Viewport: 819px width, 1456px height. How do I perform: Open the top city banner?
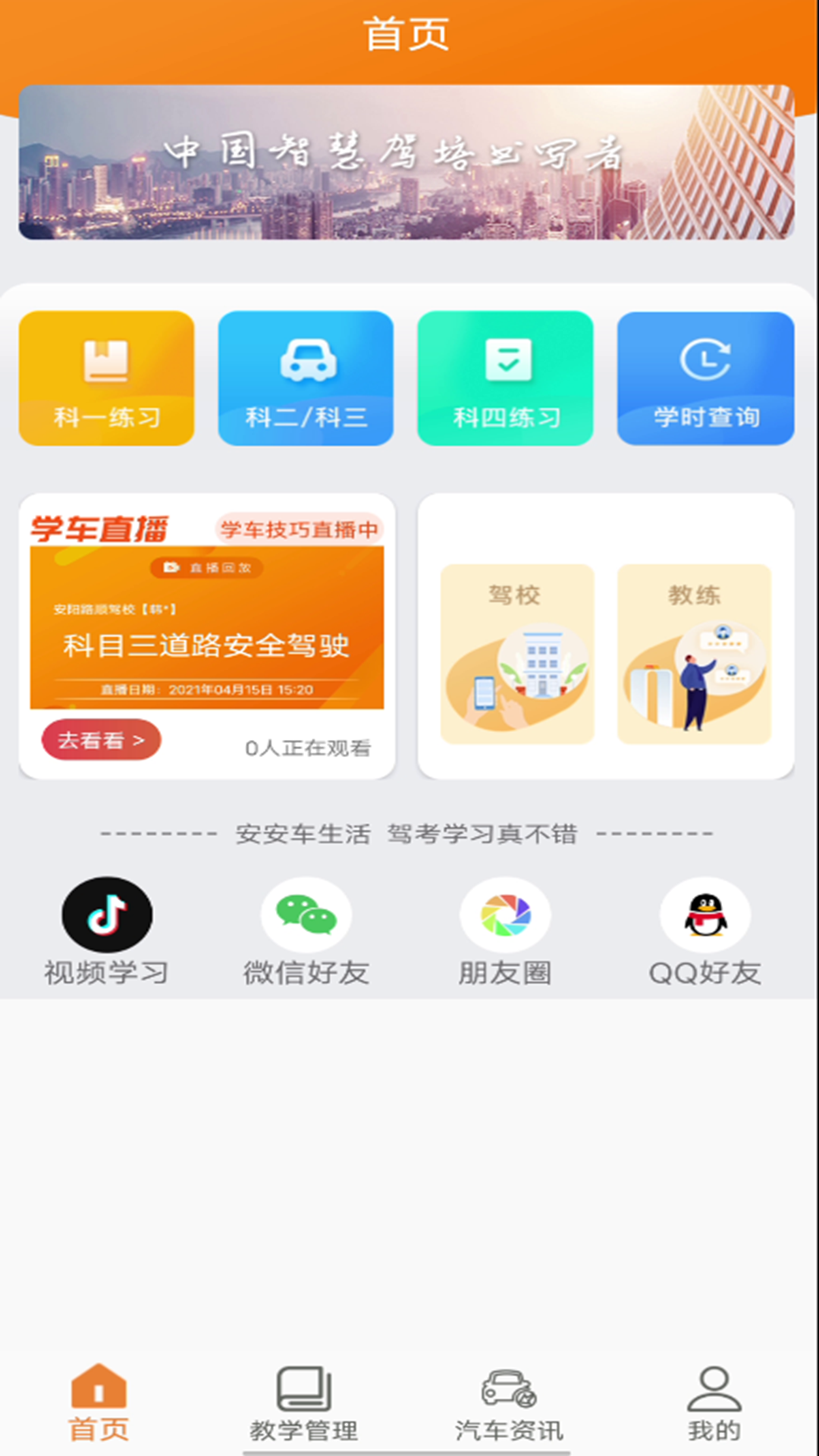(x=406, y=162)
